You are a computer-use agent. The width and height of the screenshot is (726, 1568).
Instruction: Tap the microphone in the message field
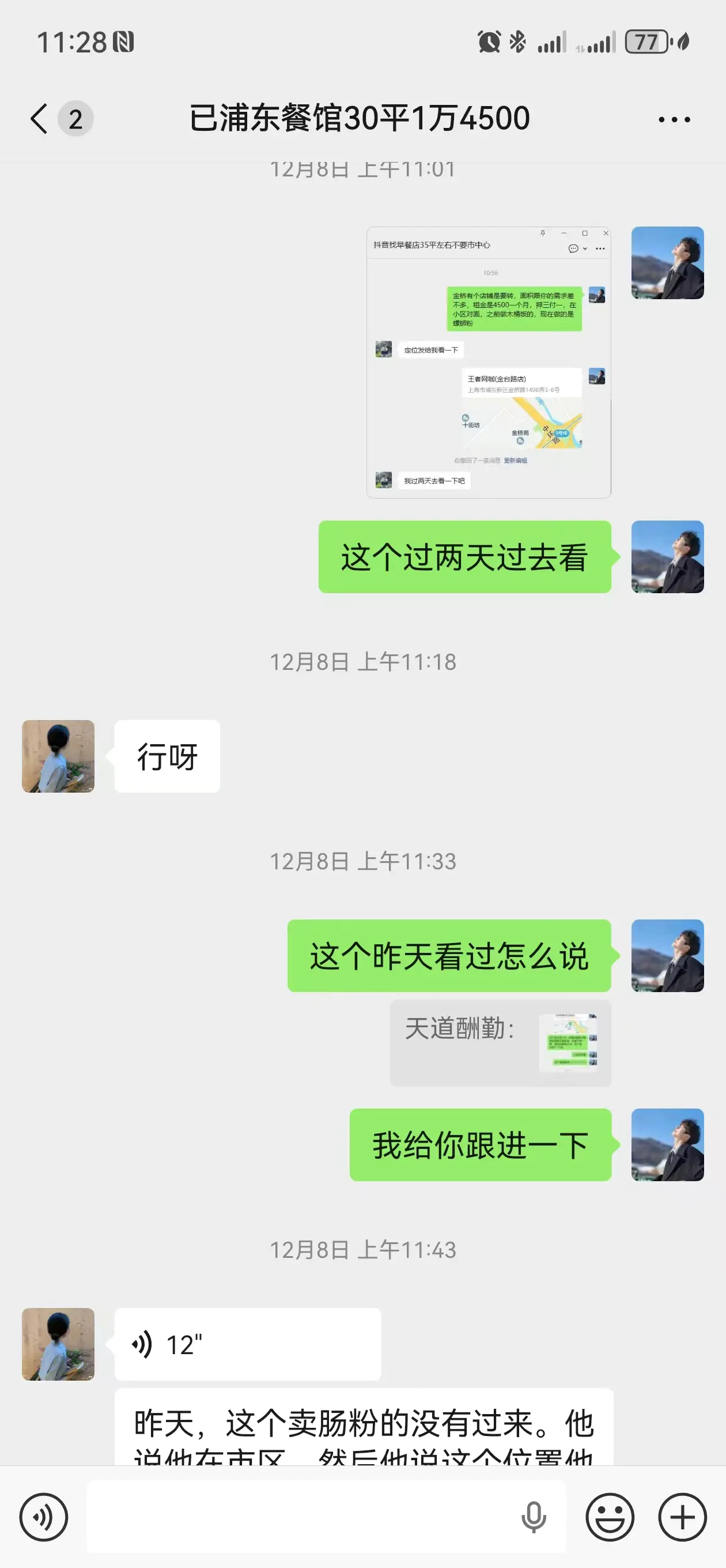click(533, 1517)
